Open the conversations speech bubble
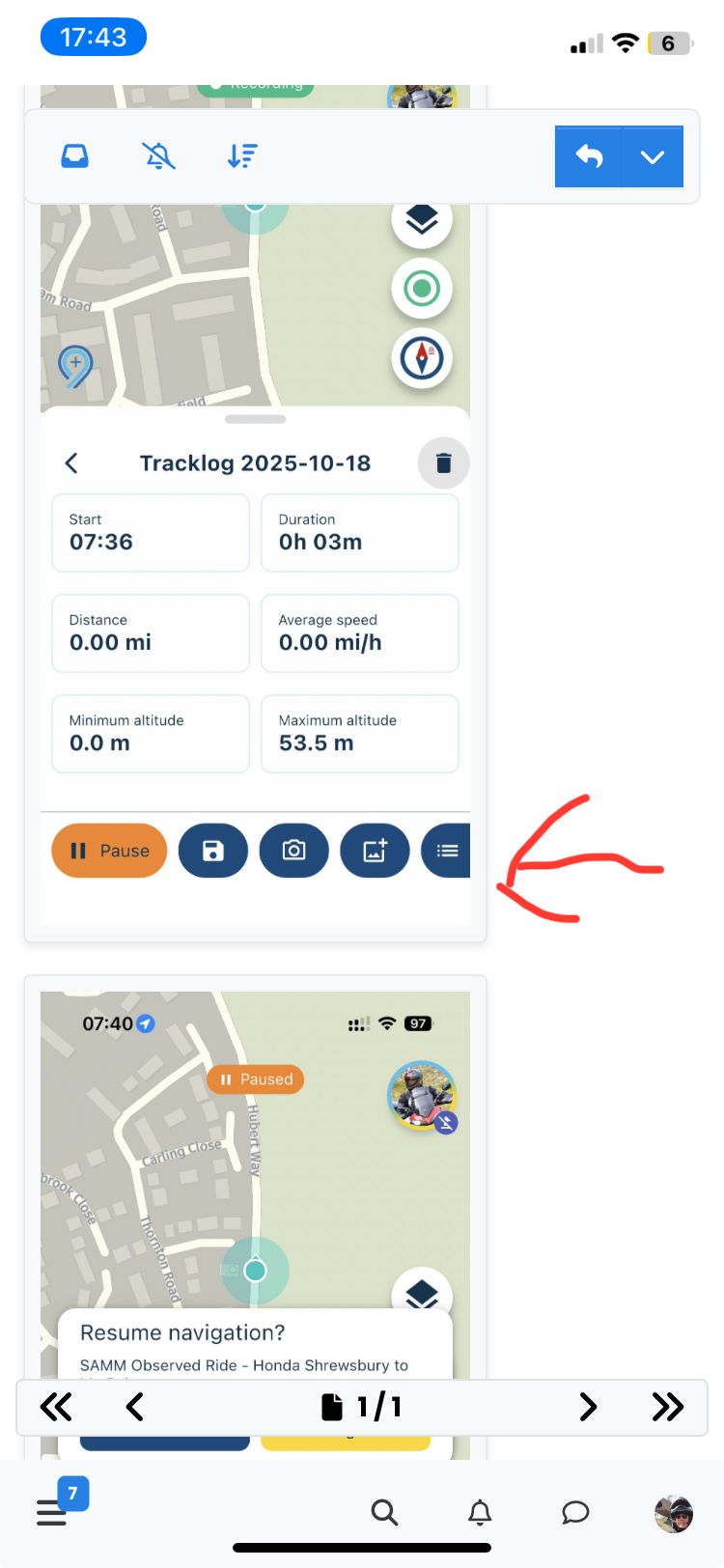Viewport: 724px width, 1568px height. [575, 1512]
